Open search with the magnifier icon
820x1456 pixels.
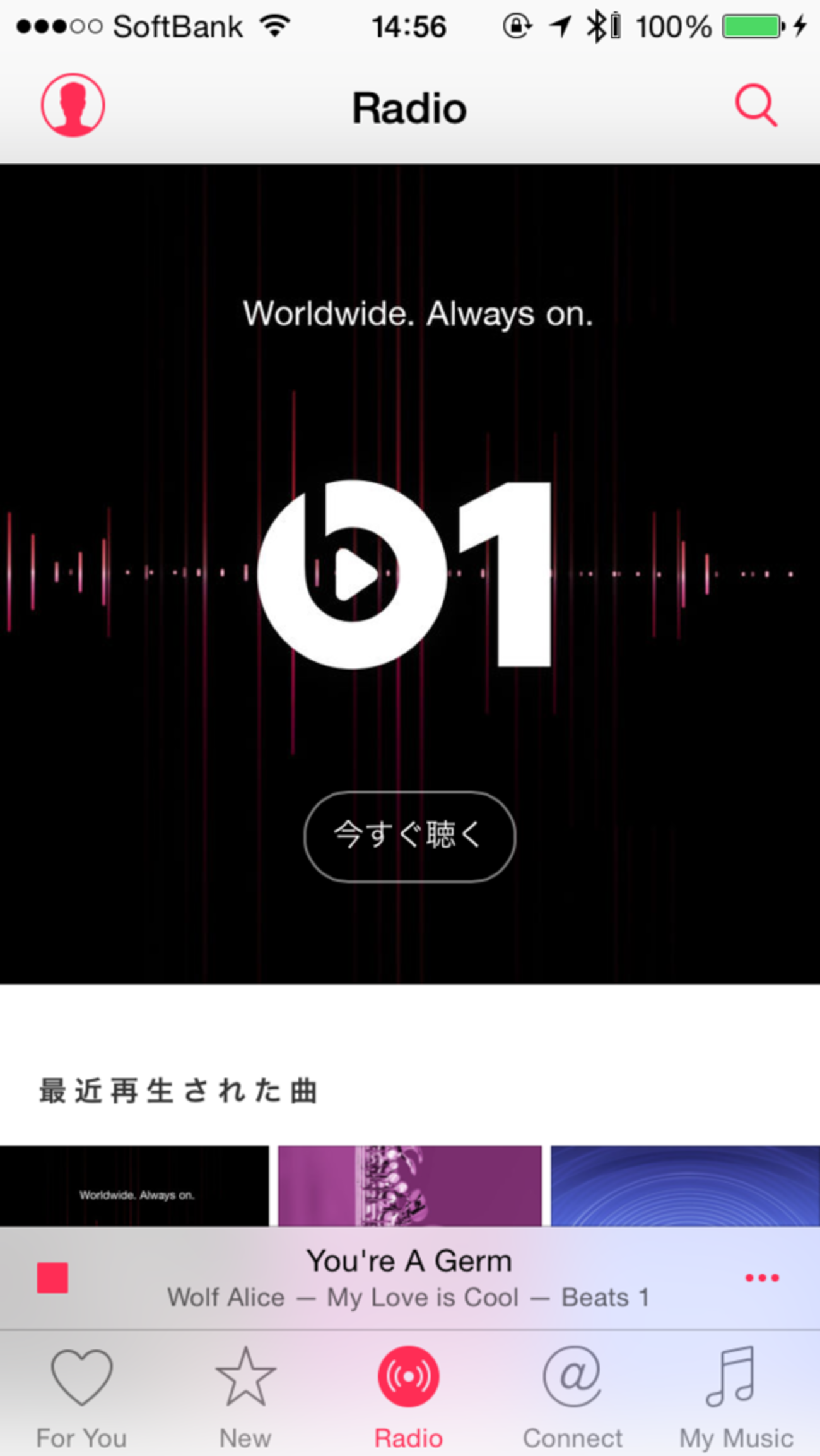coord(755,105)
